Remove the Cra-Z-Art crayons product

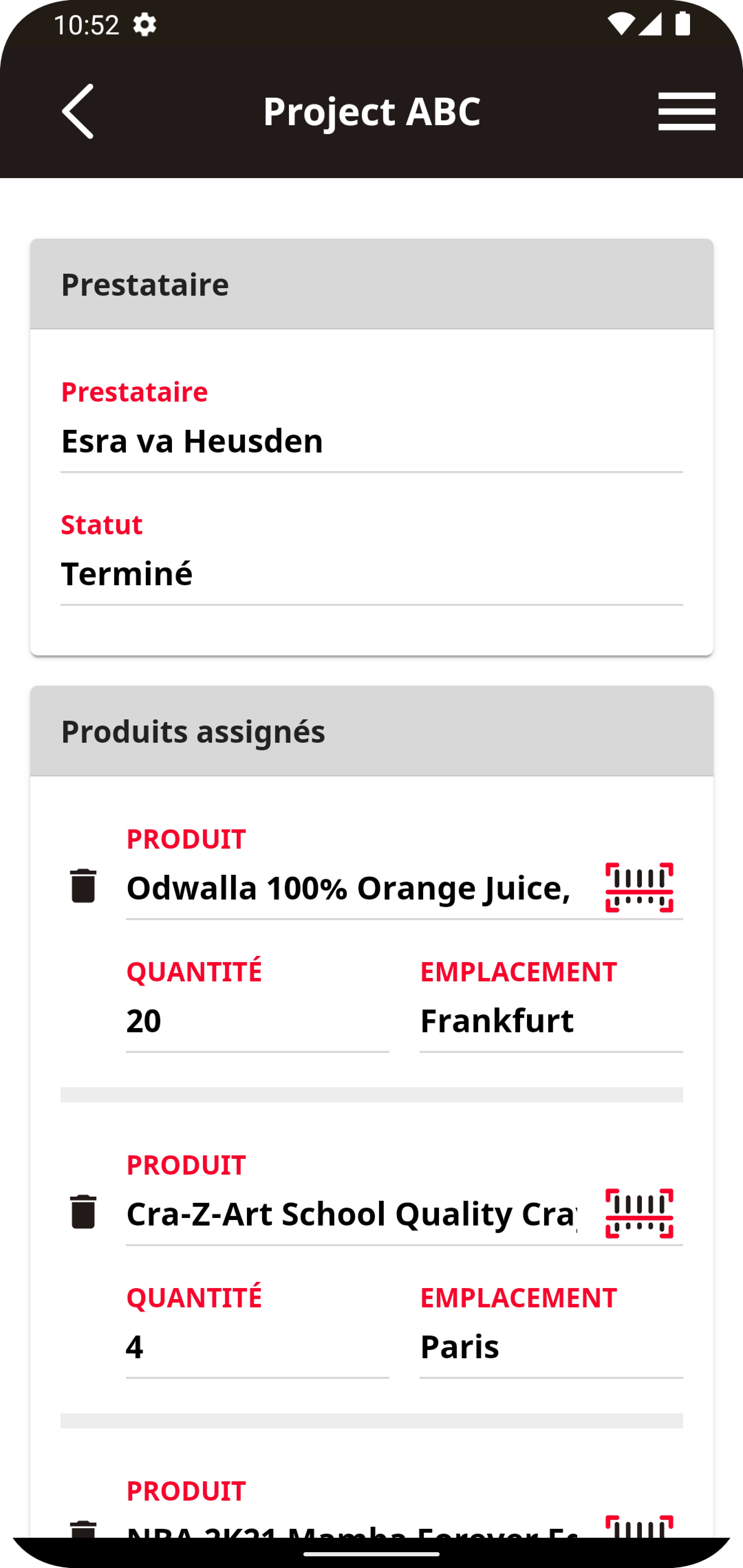84,1214
